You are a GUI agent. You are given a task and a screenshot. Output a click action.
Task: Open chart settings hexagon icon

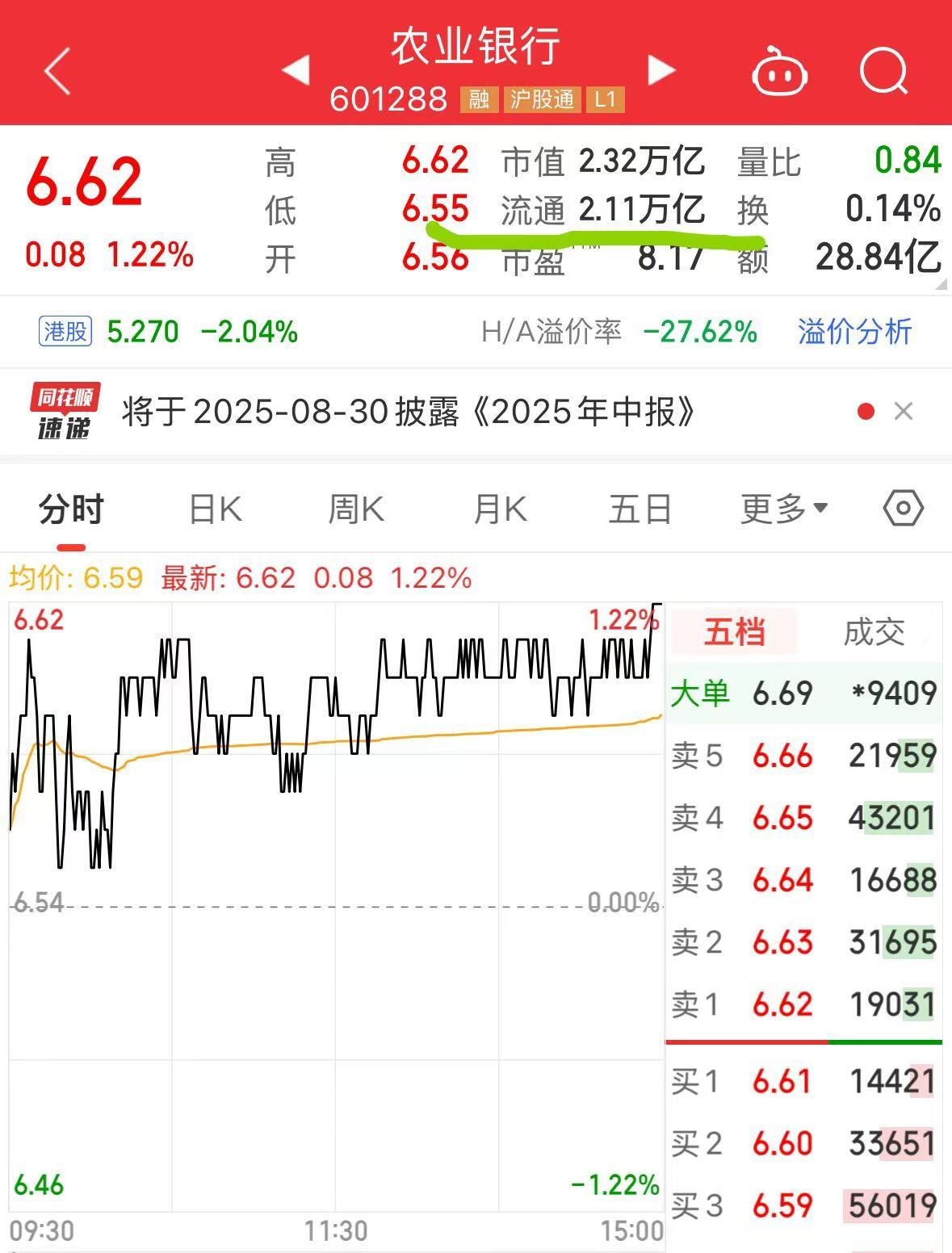click(x=903, y=509)
